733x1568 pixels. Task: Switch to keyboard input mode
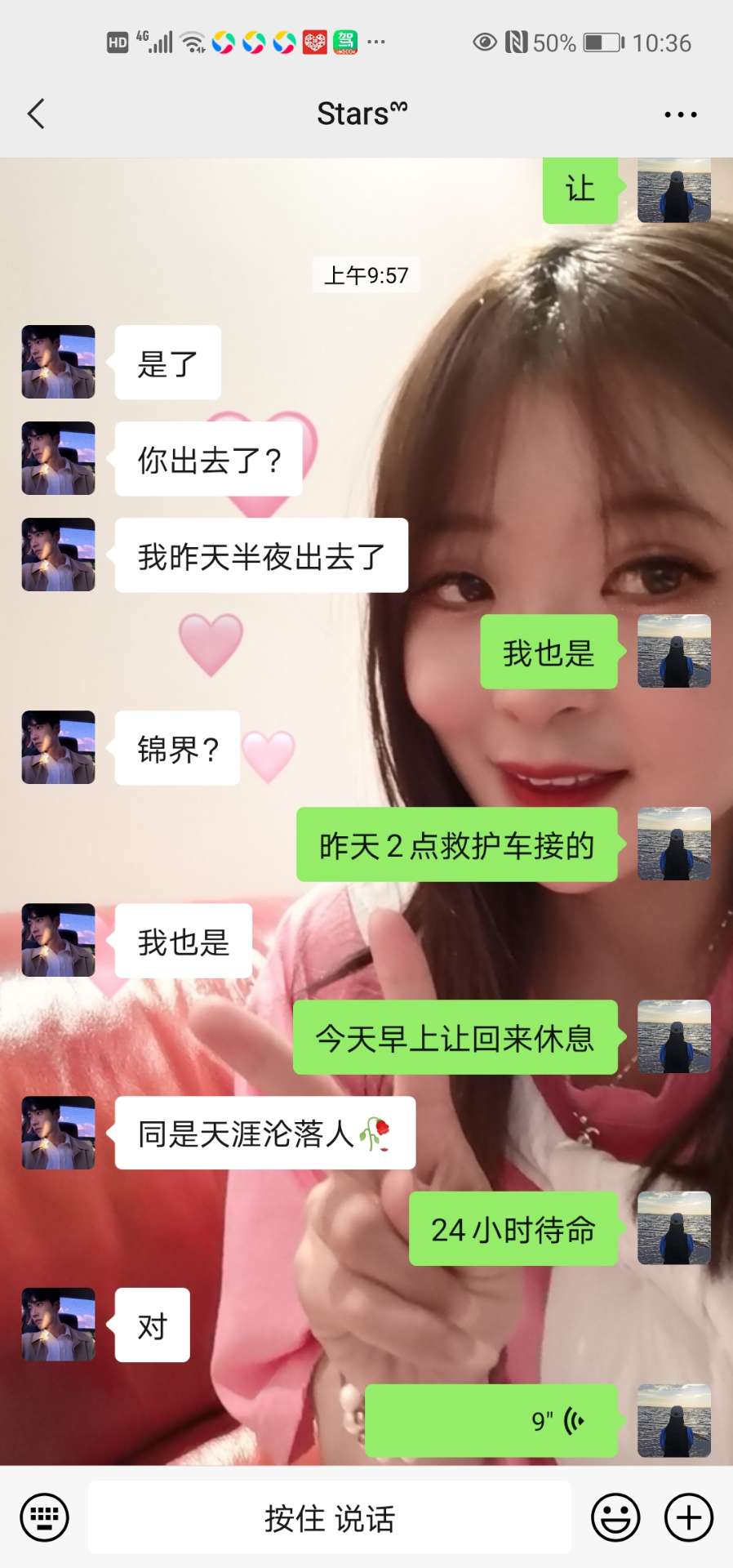pos(44,1517)
